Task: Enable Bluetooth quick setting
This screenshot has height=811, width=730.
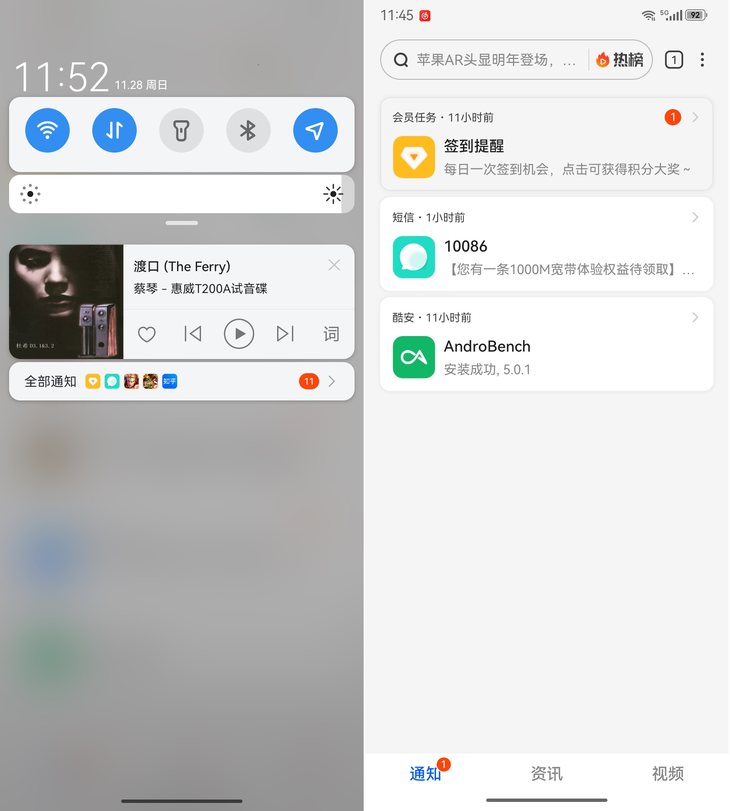Action: [248, 131]
